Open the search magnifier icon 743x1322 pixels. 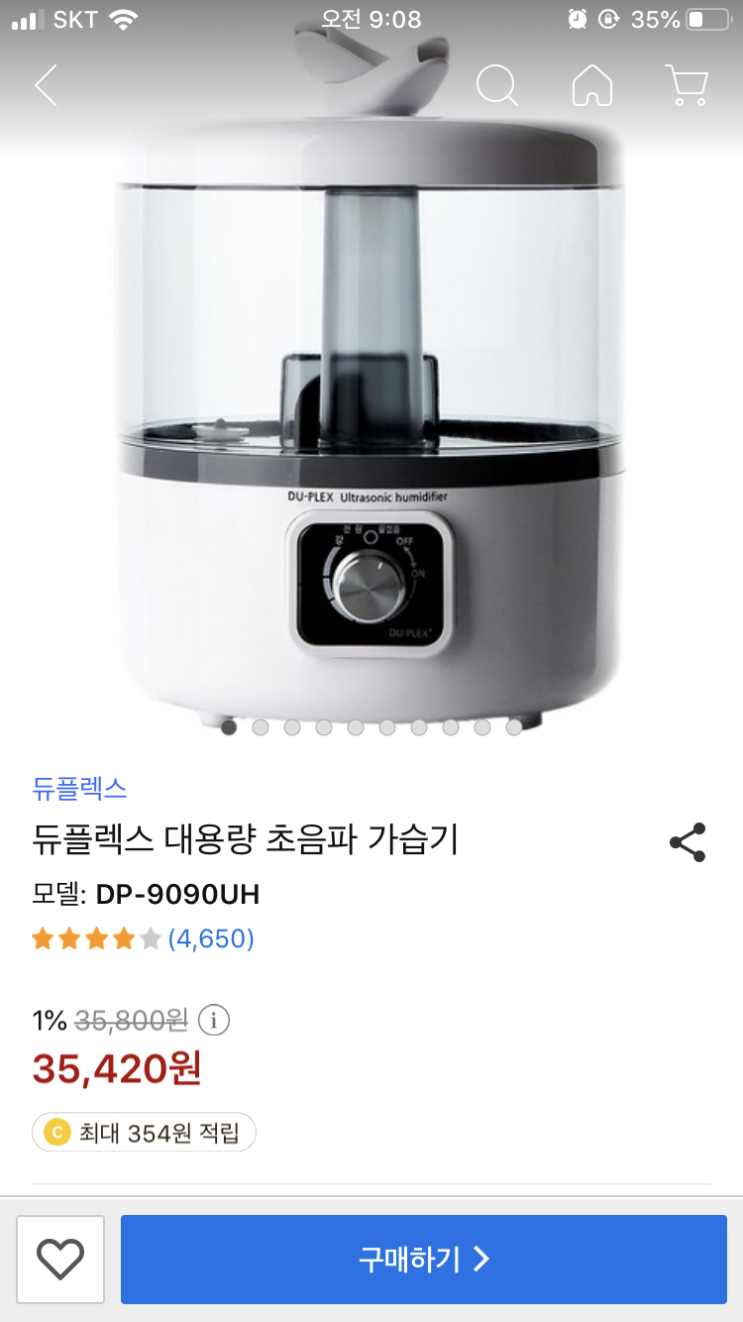tap(496, 86)
